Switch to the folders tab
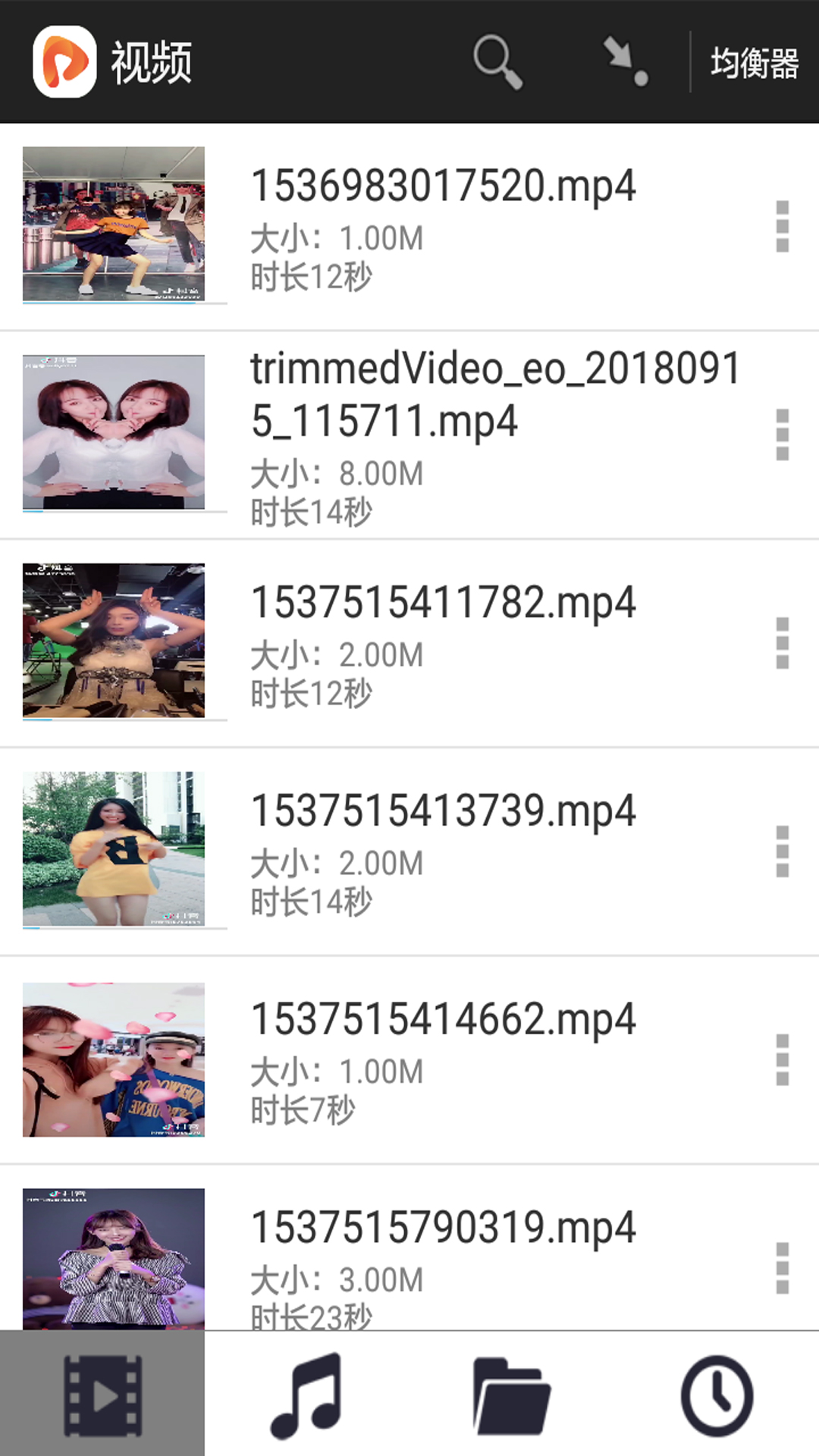819x1456 pixels. pos(512,1395)
